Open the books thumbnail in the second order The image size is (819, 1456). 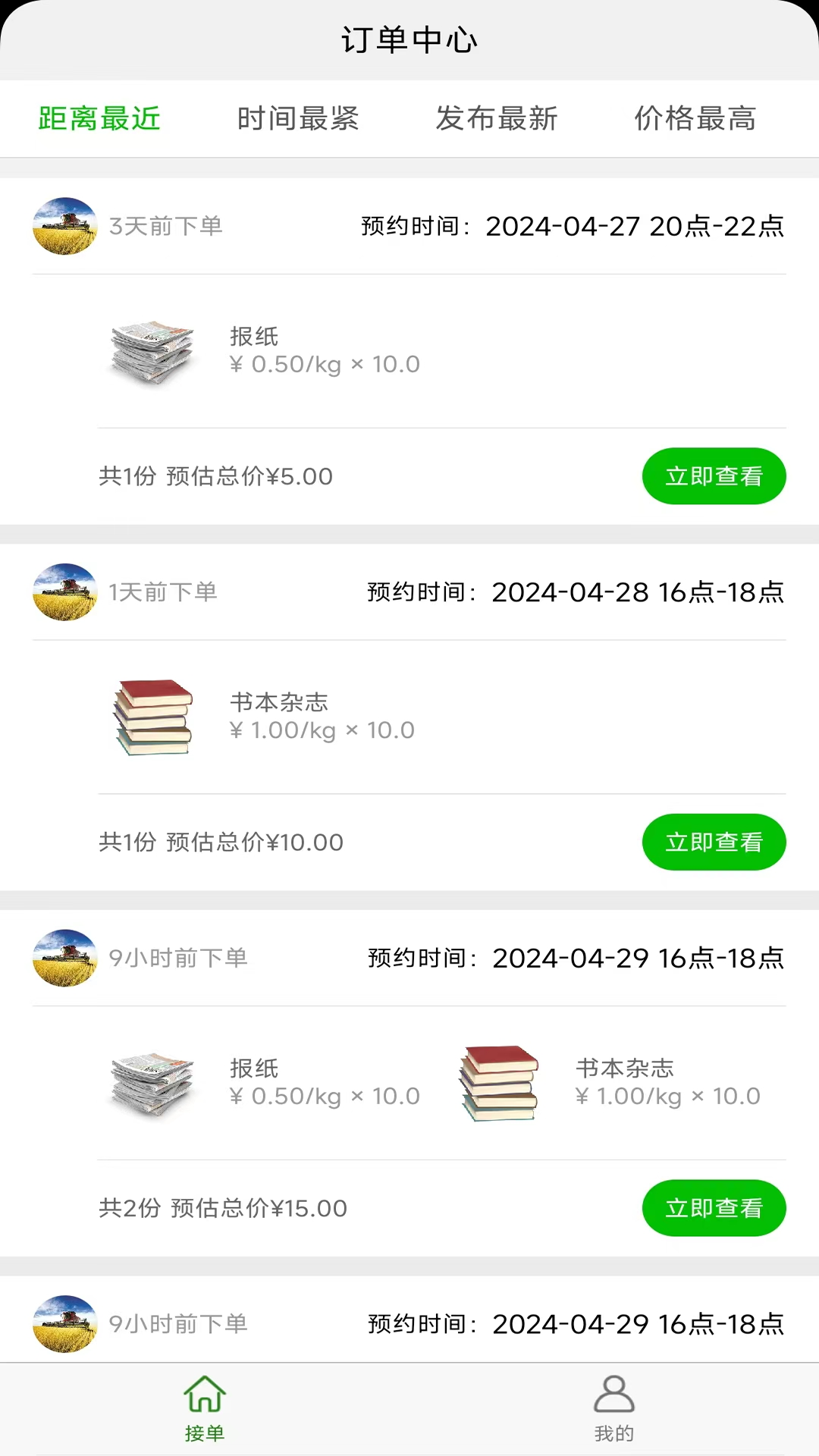[x=152, y=719]
